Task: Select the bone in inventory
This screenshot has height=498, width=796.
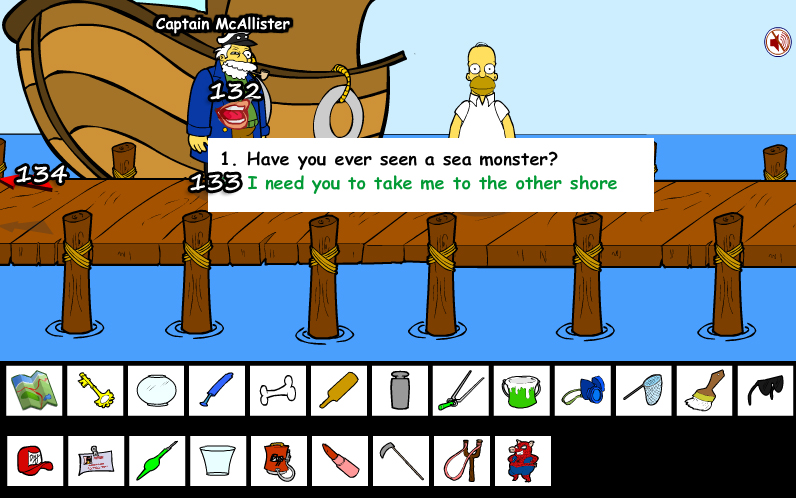Action: [x=277, y=390]
